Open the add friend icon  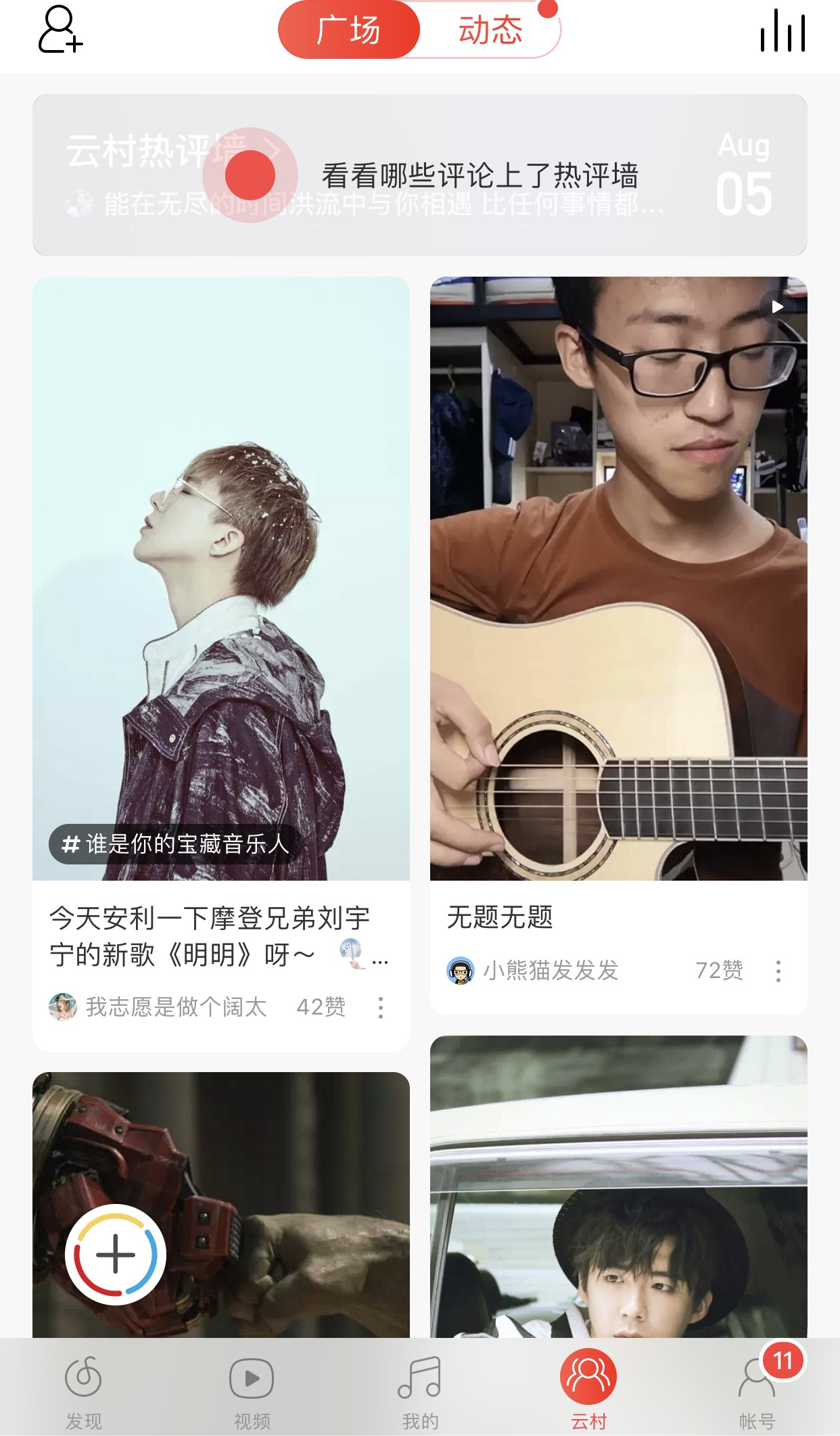[60, 30]
